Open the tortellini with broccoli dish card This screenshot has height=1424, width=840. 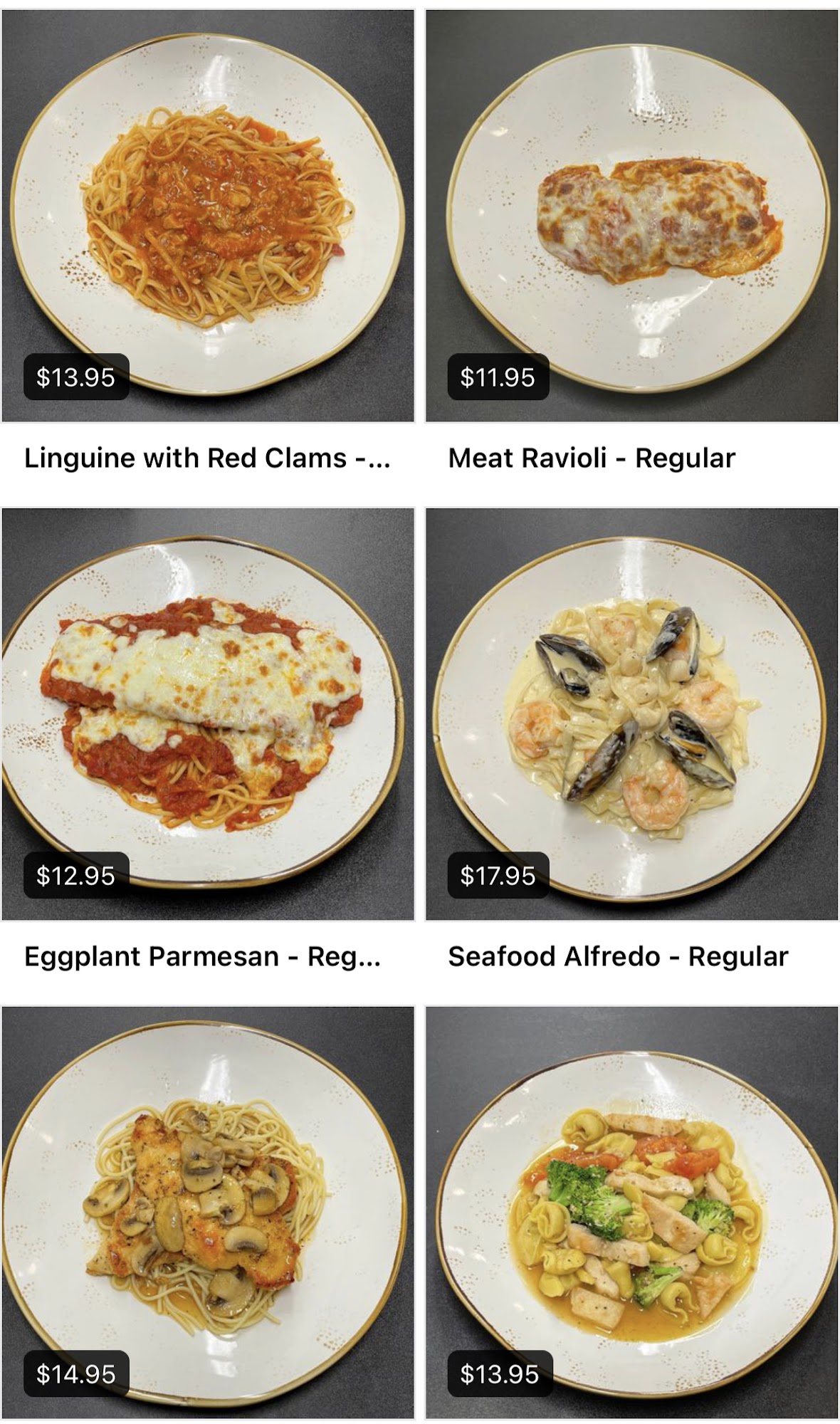631,1213
